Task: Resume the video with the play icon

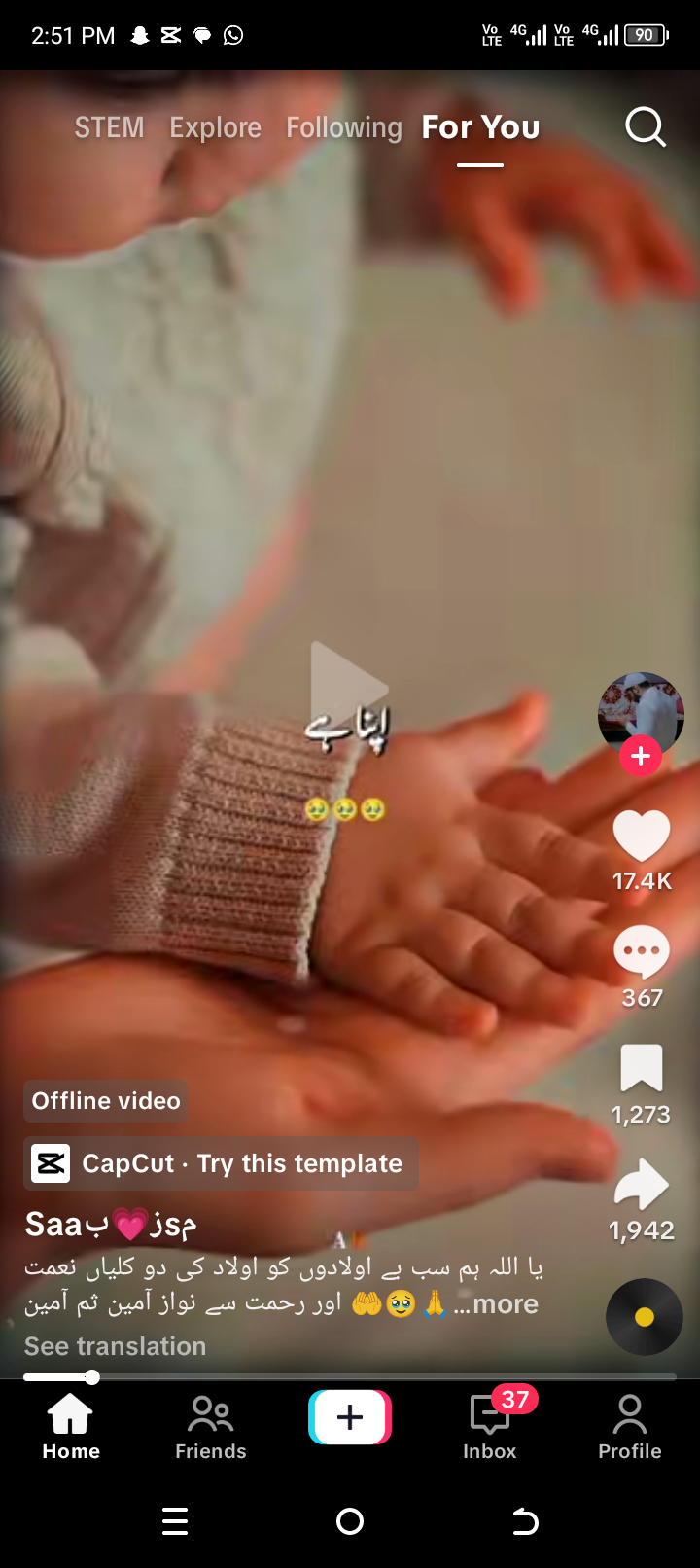Action: [349, 687]
